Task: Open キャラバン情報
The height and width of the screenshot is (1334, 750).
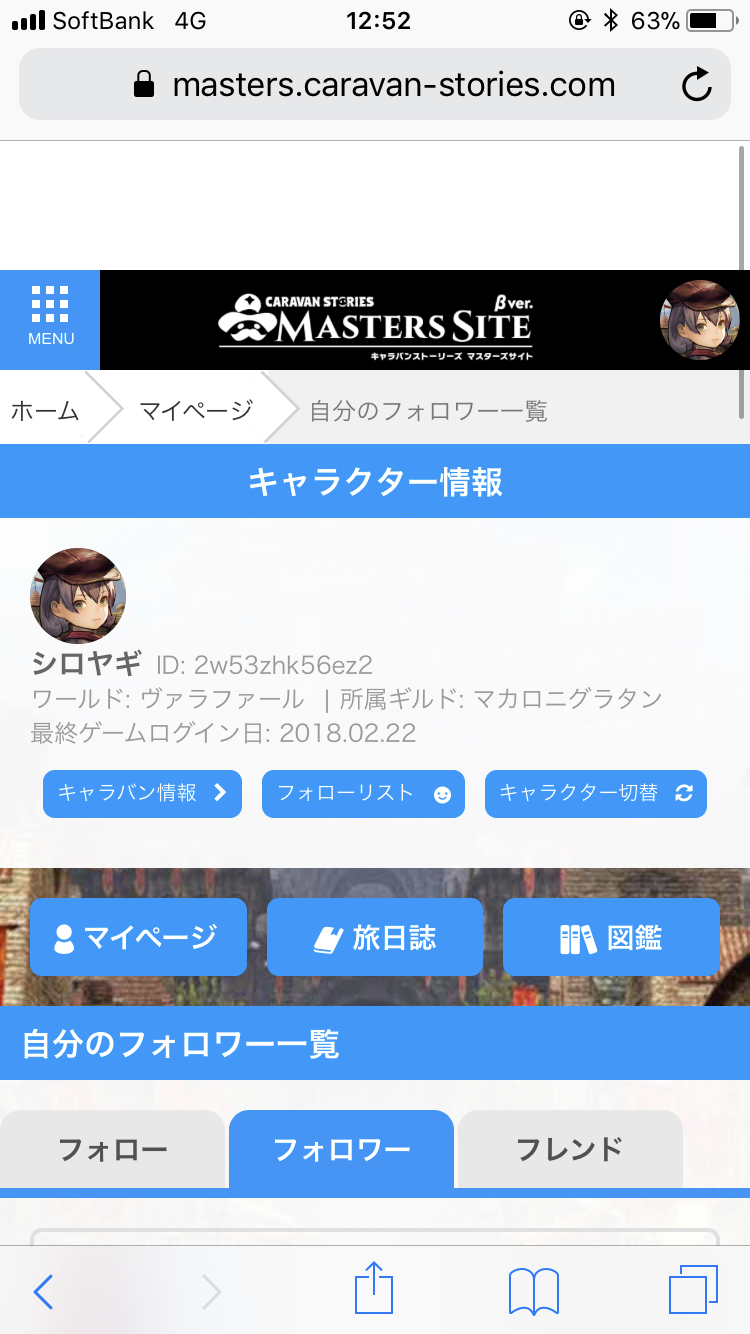Action: [142, 794]
